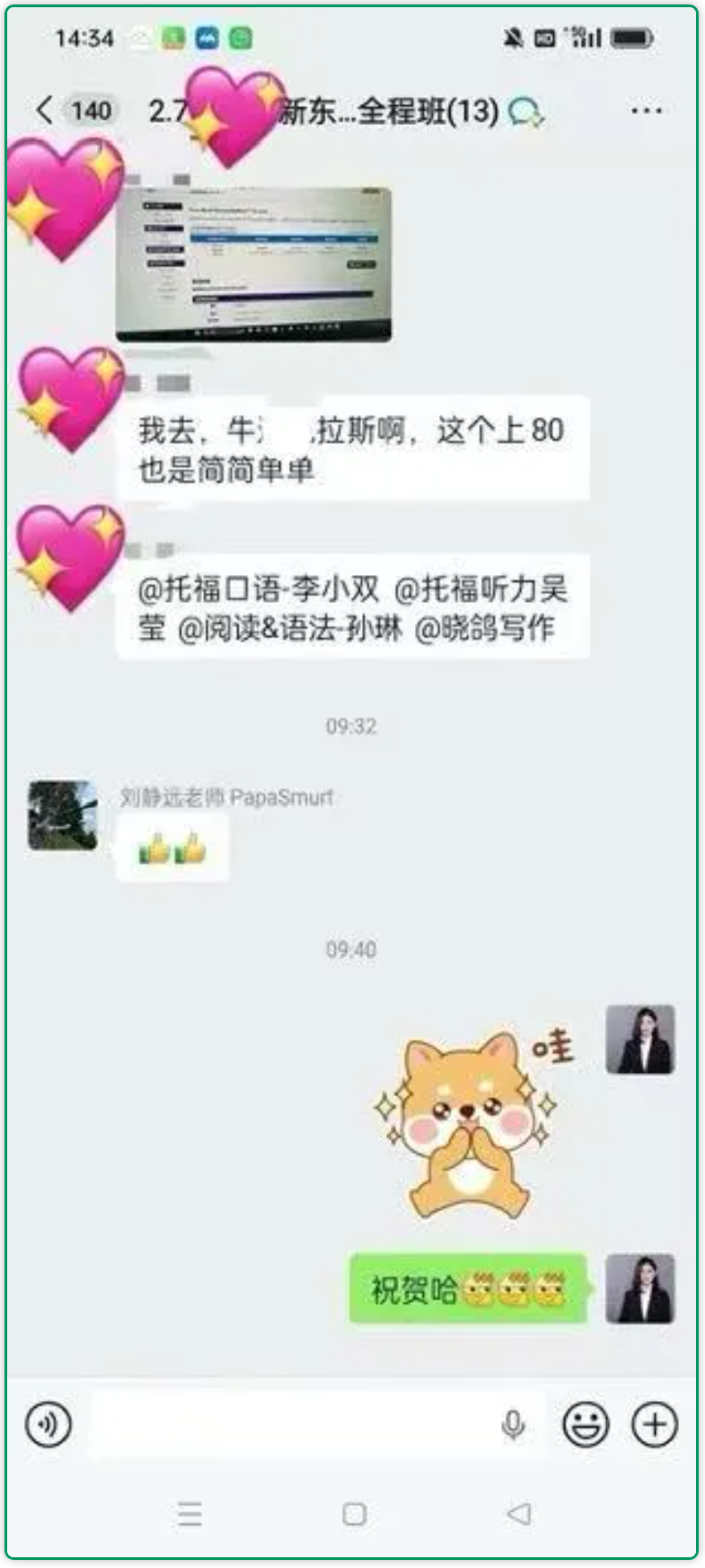View 刘静远老师 PapaSmurf's profile avatar

tap(63, 816)
